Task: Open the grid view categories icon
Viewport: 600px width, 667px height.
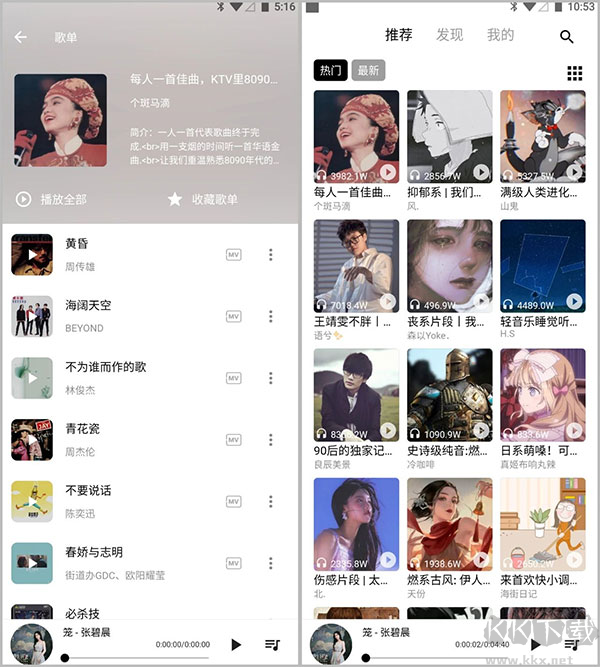Action: [x=574, y=72]
